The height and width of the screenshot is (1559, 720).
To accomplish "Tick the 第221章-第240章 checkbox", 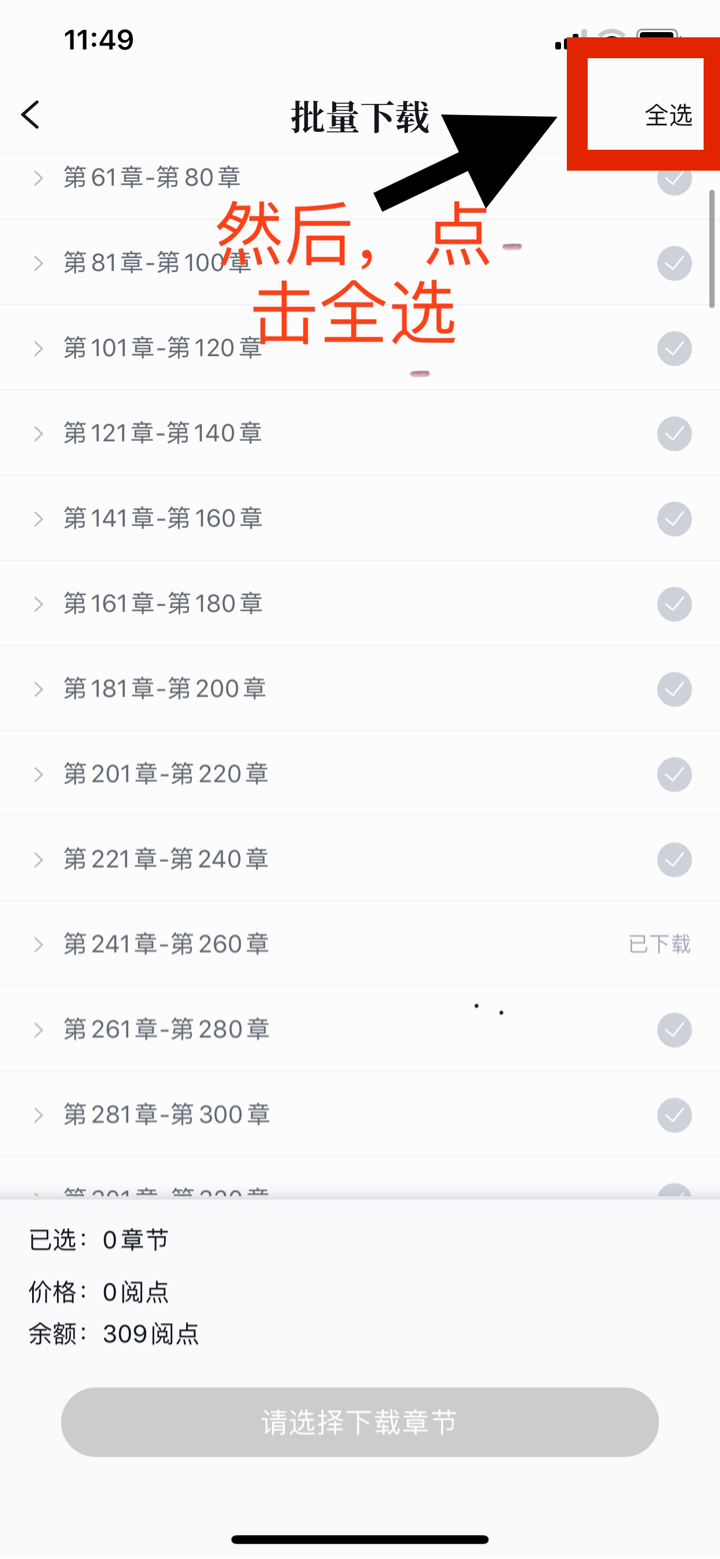I will (674, 858).
